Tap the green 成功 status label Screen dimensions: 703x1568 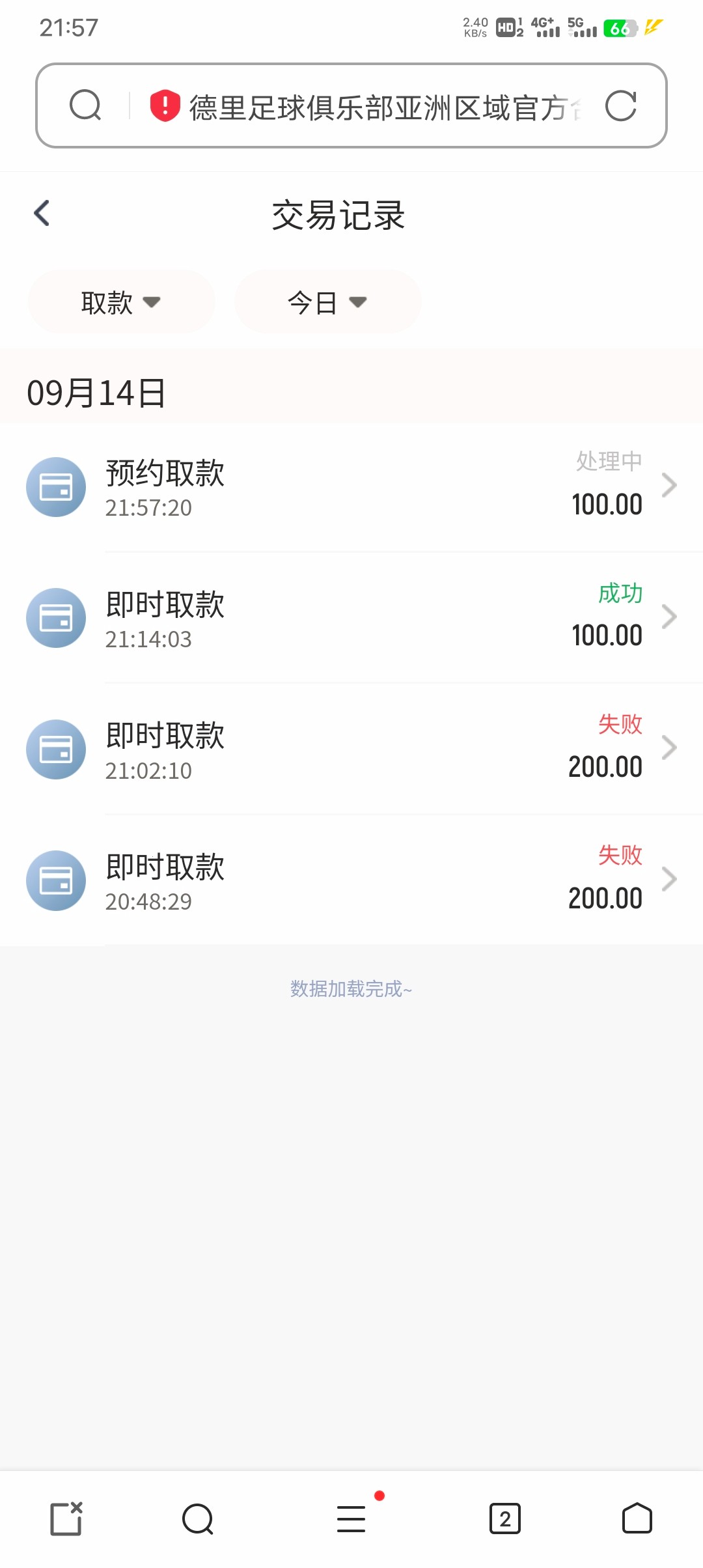[621, 594]
